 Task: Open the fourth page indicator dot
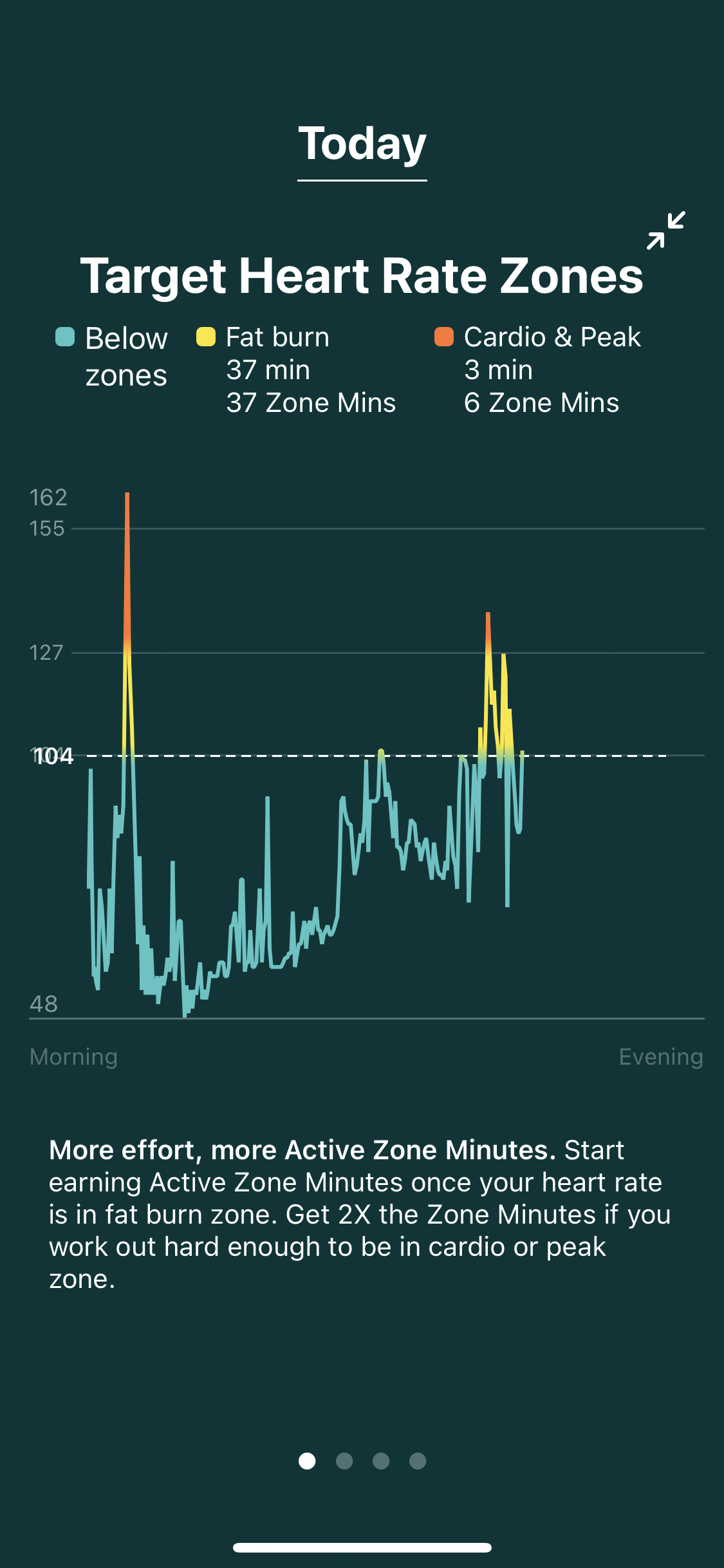click(418, 1461)
